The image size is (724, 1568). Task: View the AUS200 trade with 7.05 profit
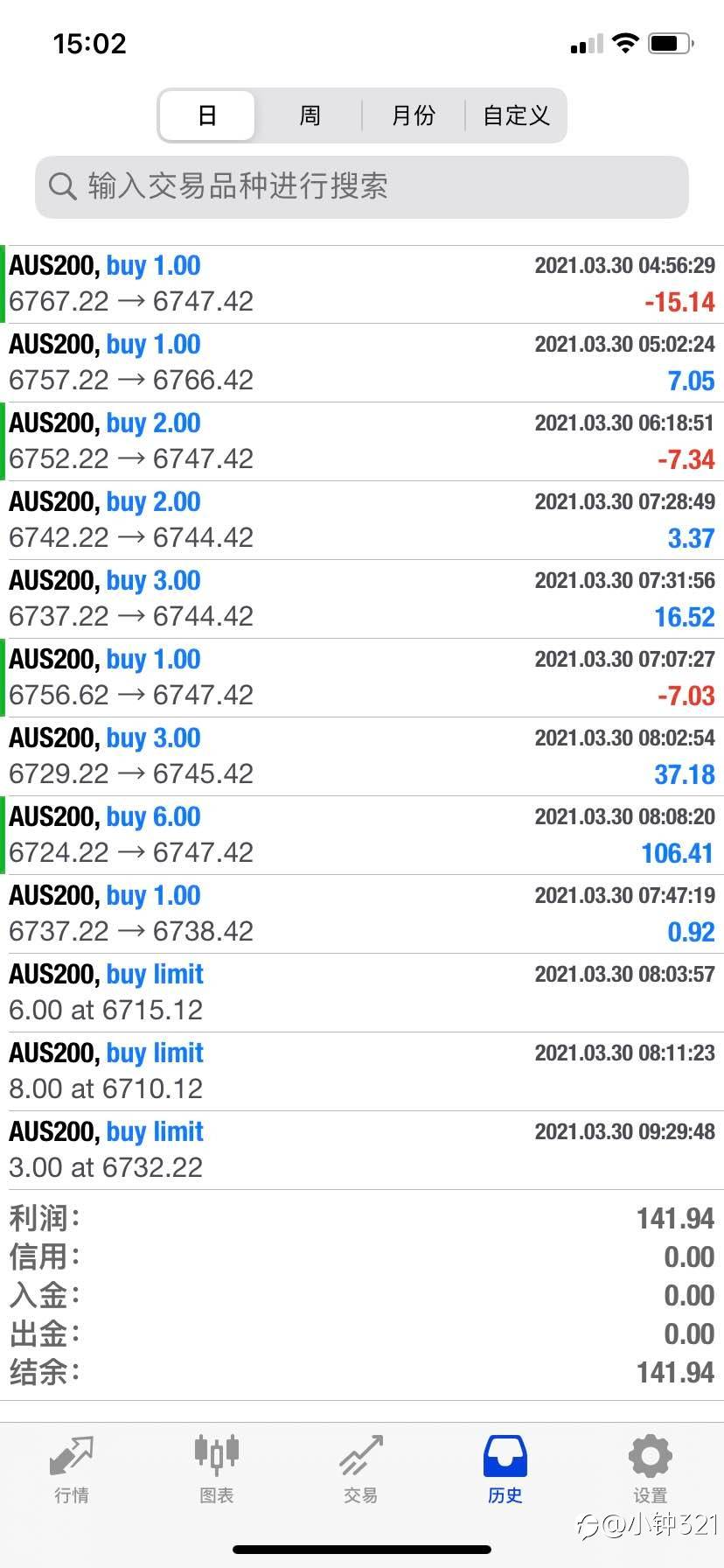(362, 363)
